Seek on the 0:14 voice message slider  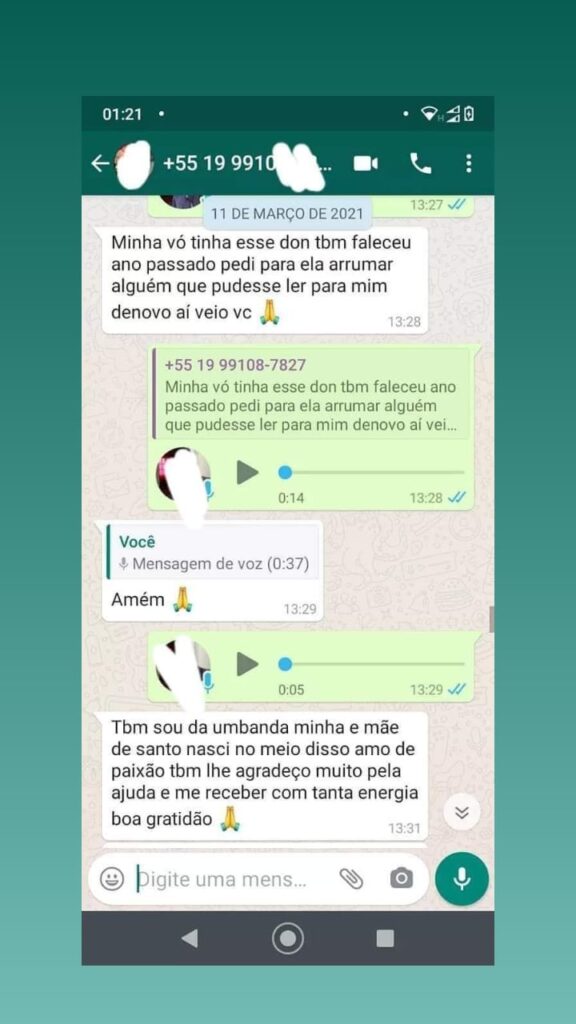[x=371, y=472]
